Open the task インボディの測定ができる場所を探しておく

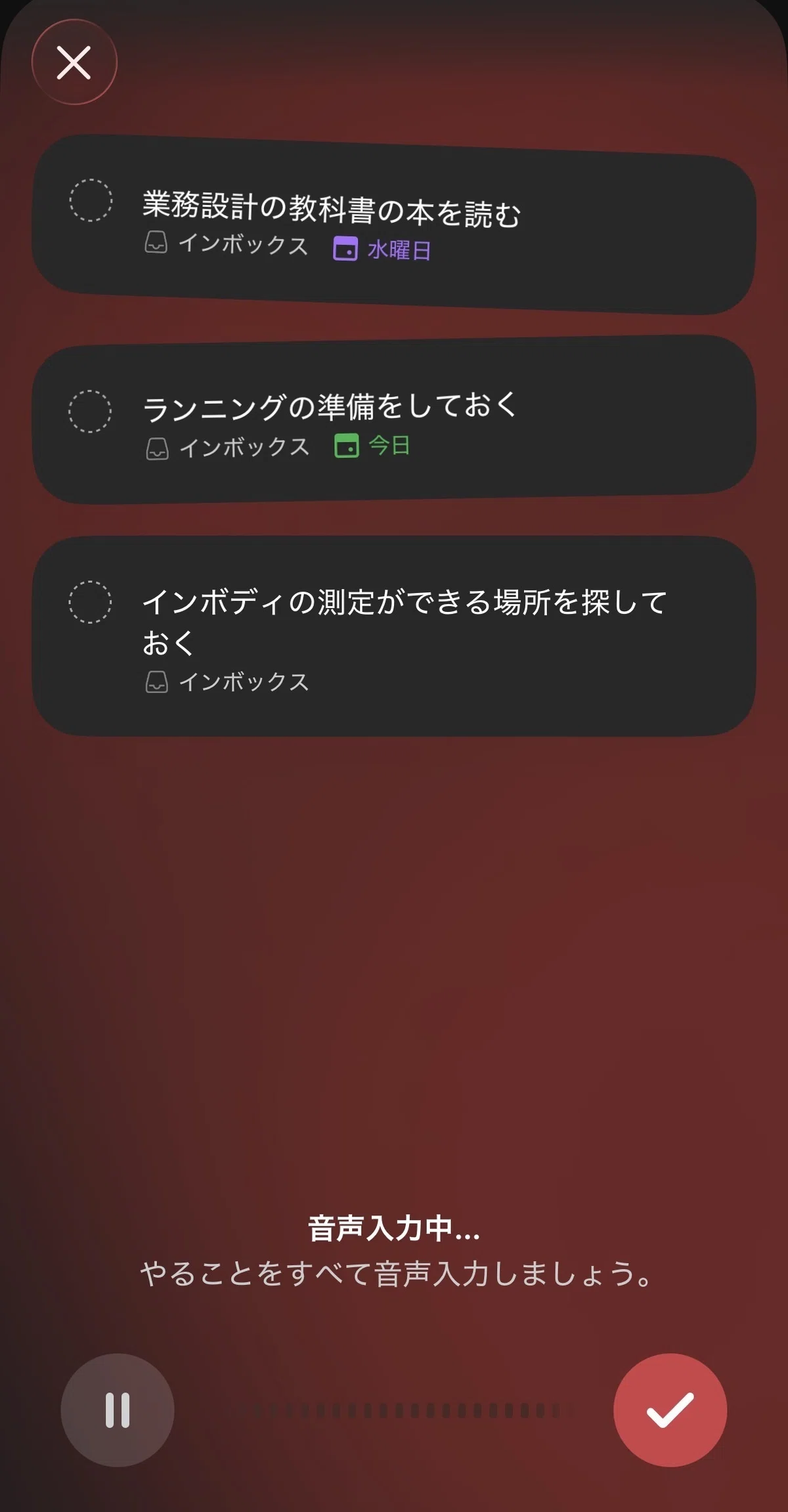(394, 636)
